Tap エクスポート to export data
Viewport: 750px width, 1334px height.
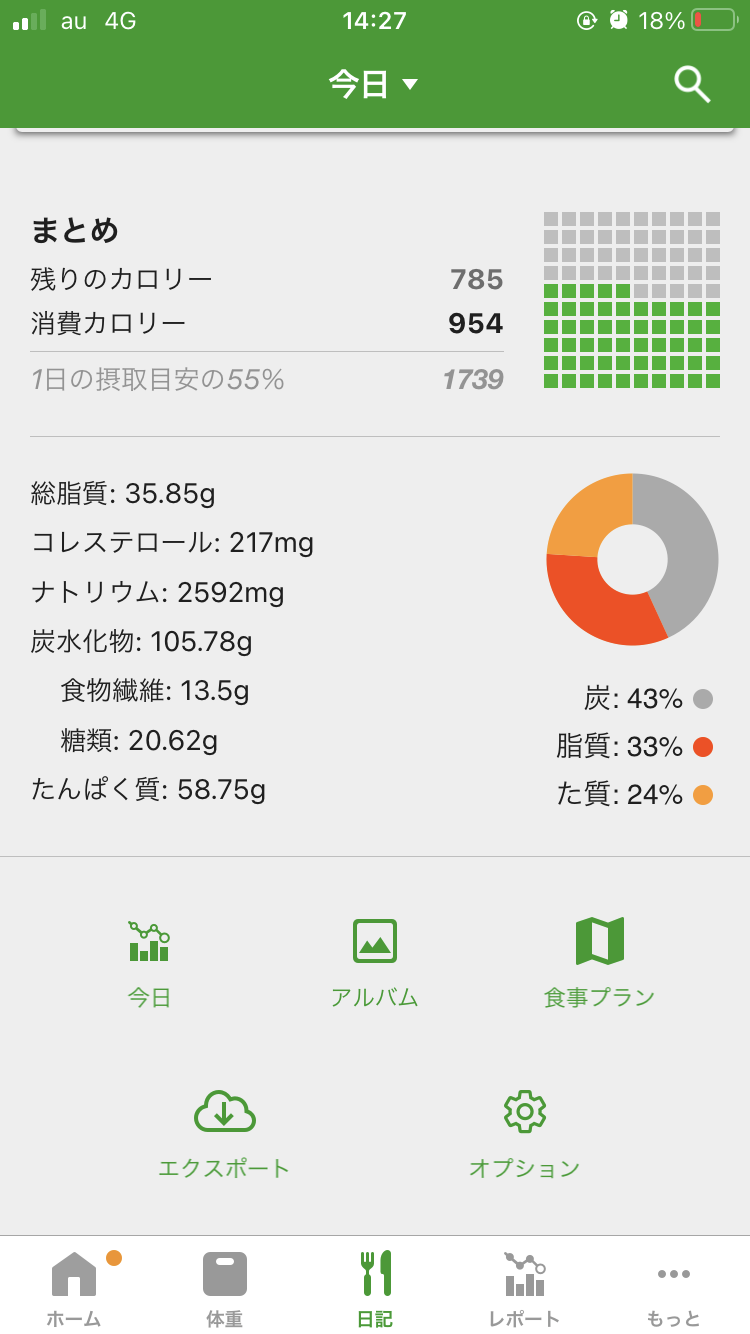[224, 1134]
